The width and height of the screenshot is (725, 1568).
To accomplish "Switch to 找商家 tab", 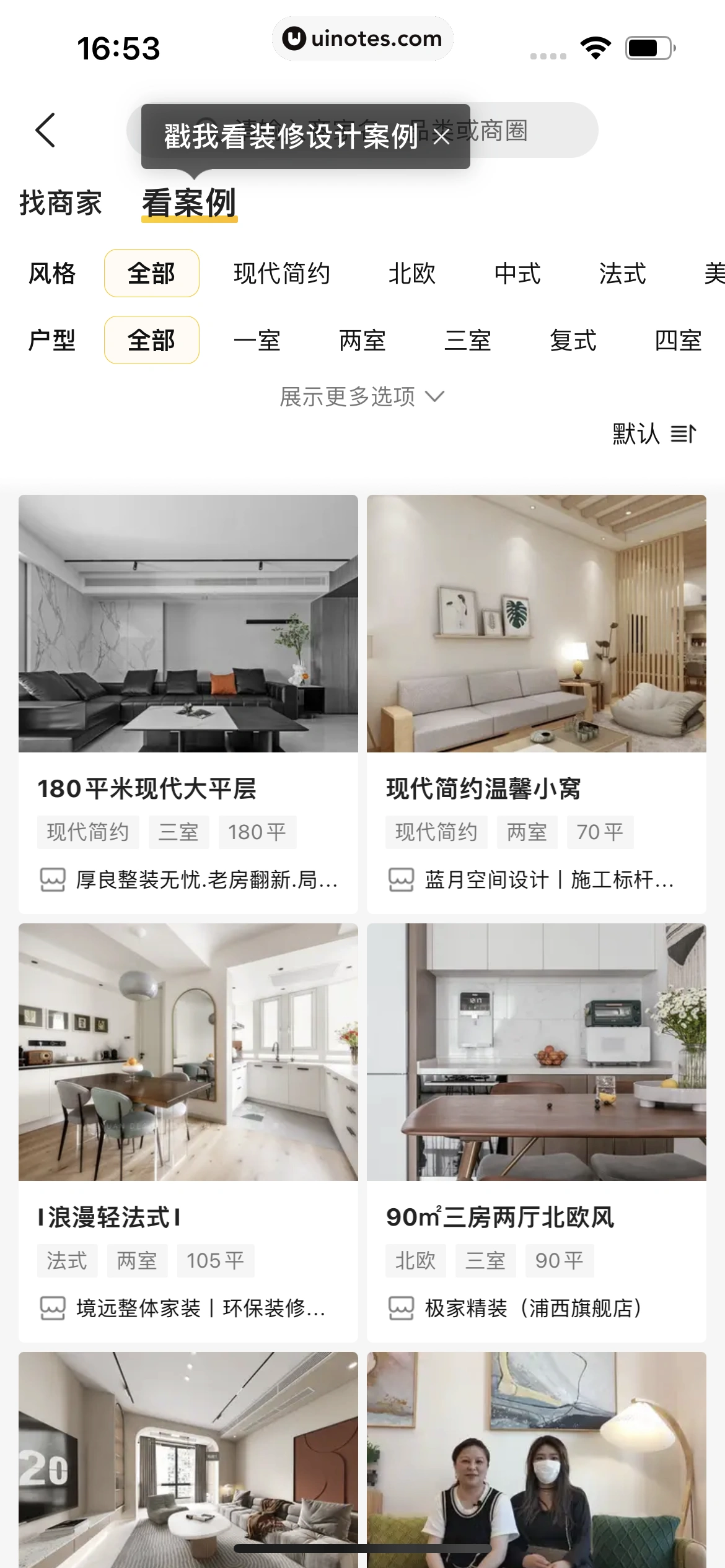I will (x=61, y=202).
